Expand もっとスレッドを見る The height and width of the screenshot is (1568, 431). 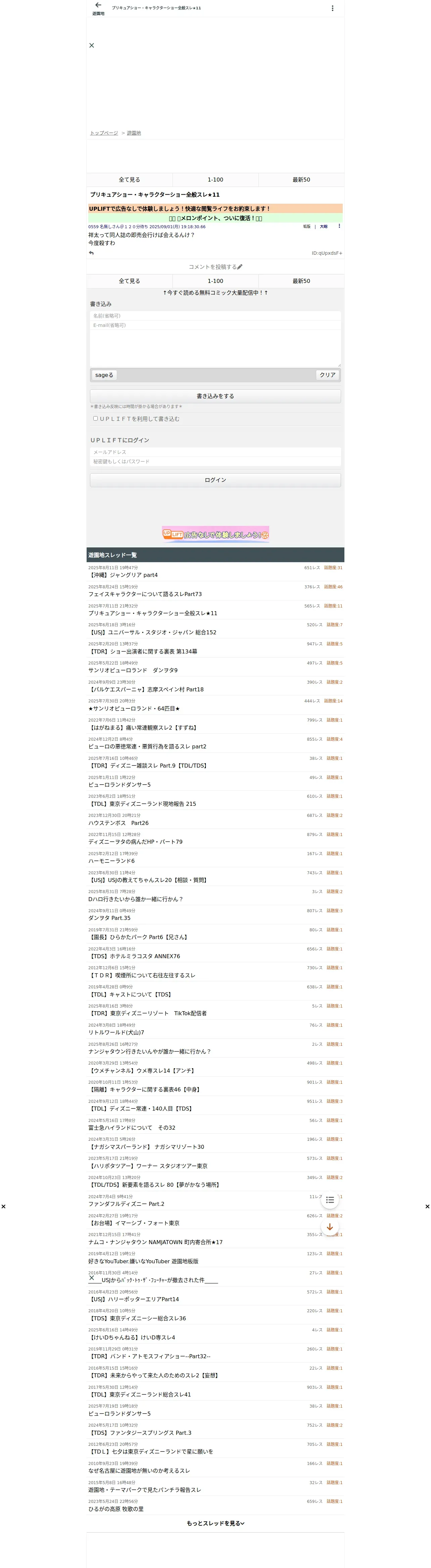(215, 1523)
